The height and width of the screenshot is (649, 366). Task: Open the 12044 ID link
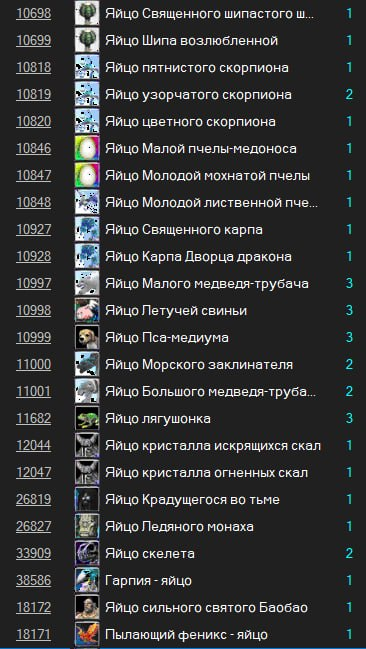(x=34, y=445)
